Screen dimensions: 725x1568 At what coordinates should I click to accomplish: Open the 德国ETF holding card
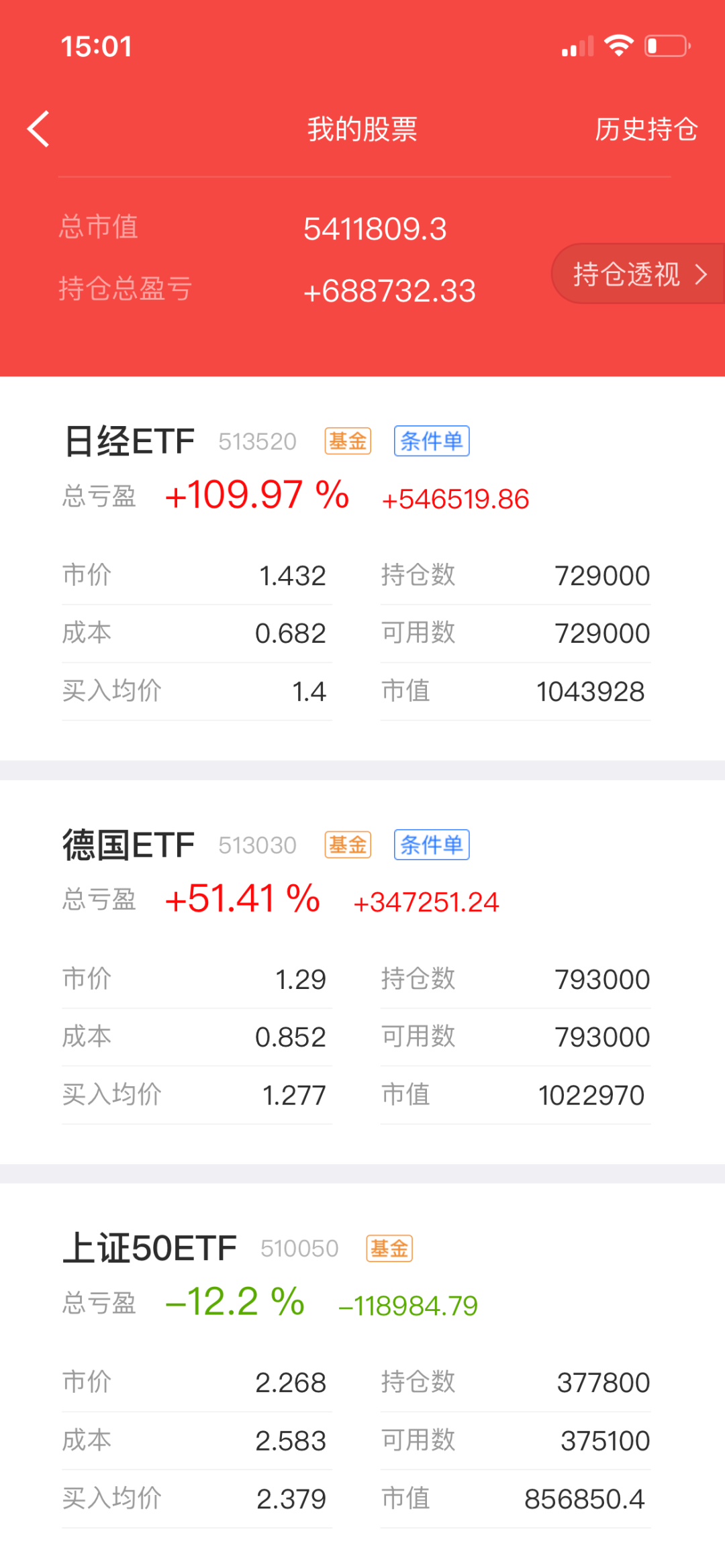pyautogui.click(x=362, y=972)
